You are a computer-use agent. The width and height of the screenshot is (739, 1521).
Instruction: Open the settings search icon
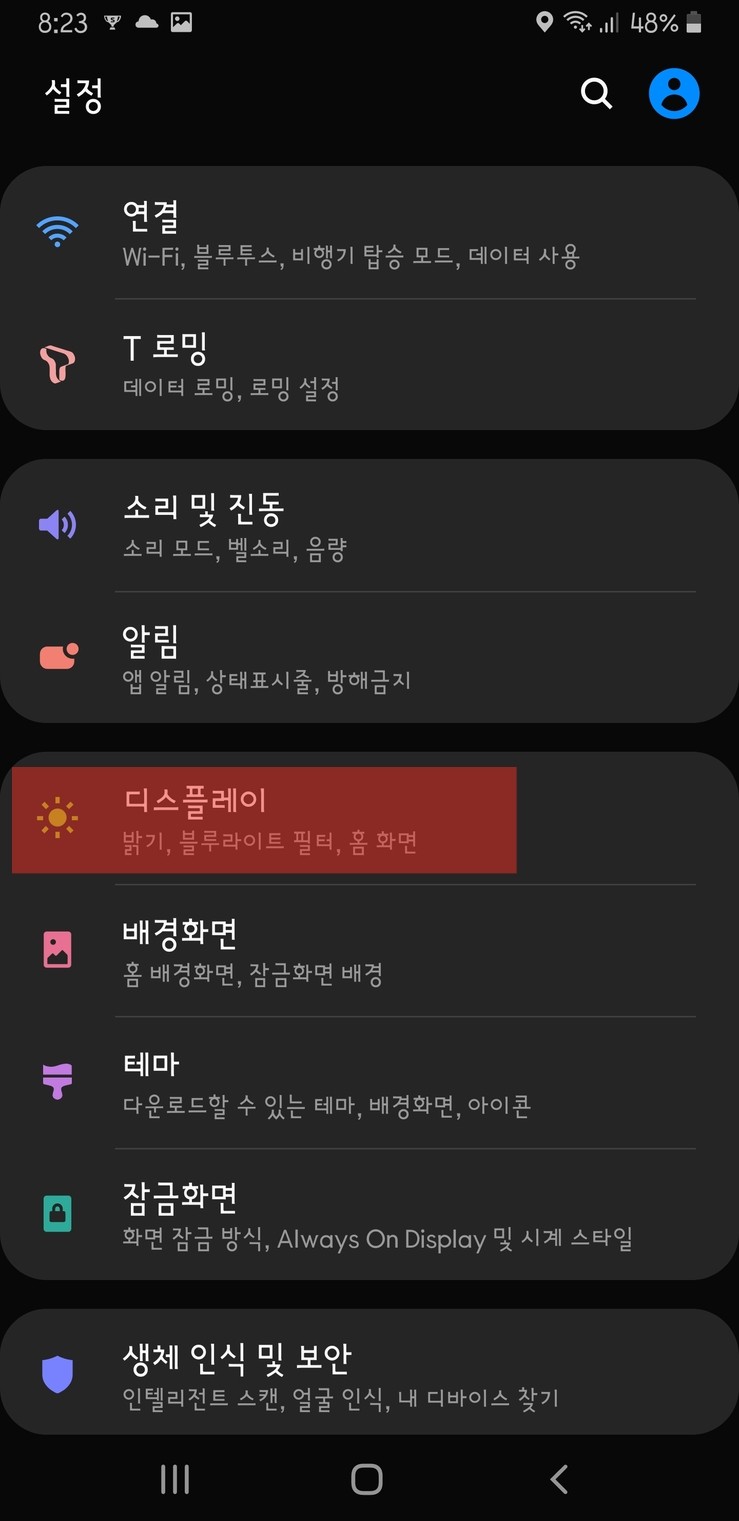coord(596,94)
